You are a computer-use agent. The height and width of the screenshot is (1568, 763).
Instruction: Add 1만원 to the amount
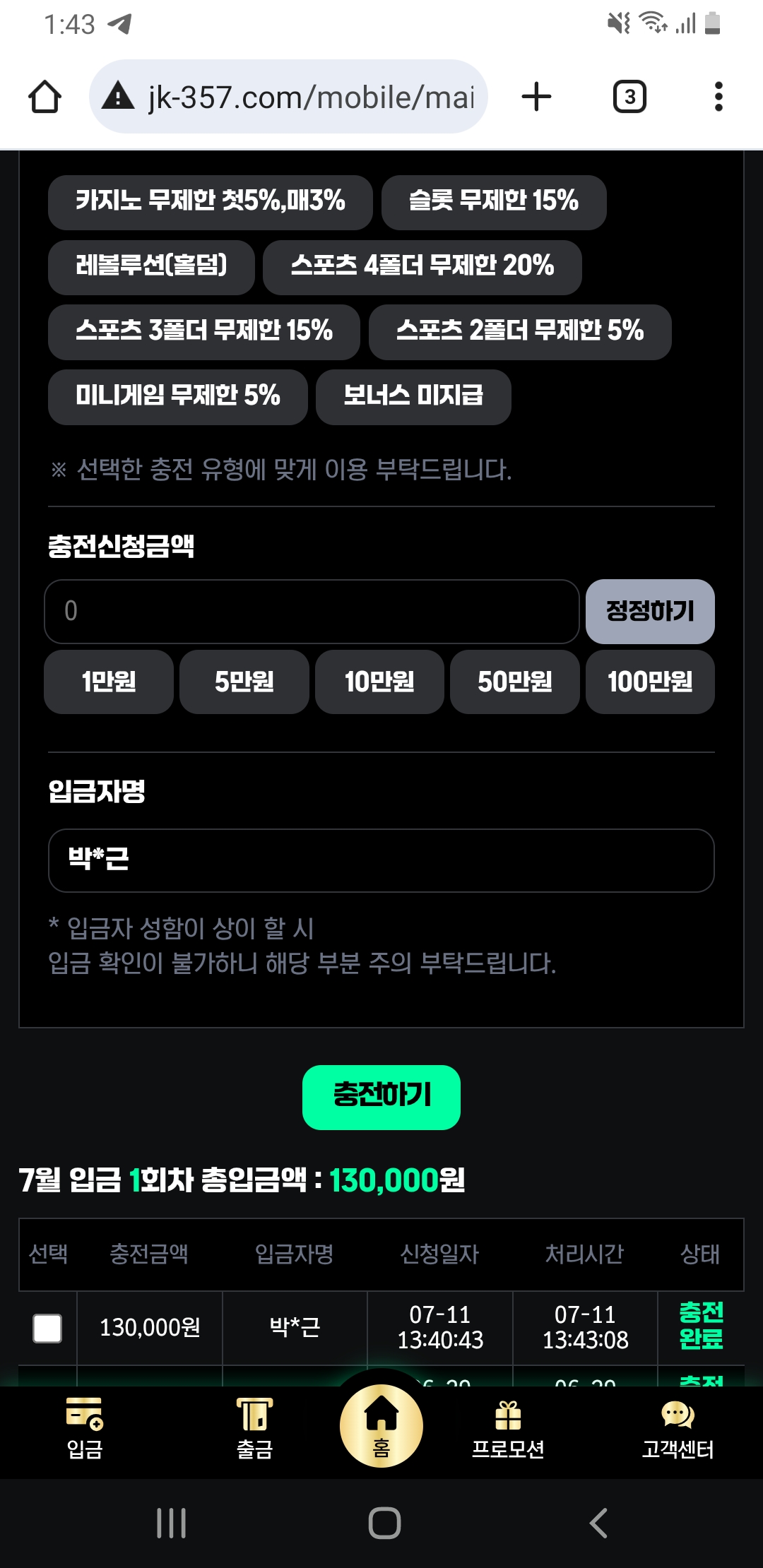(x=108, y=682)
